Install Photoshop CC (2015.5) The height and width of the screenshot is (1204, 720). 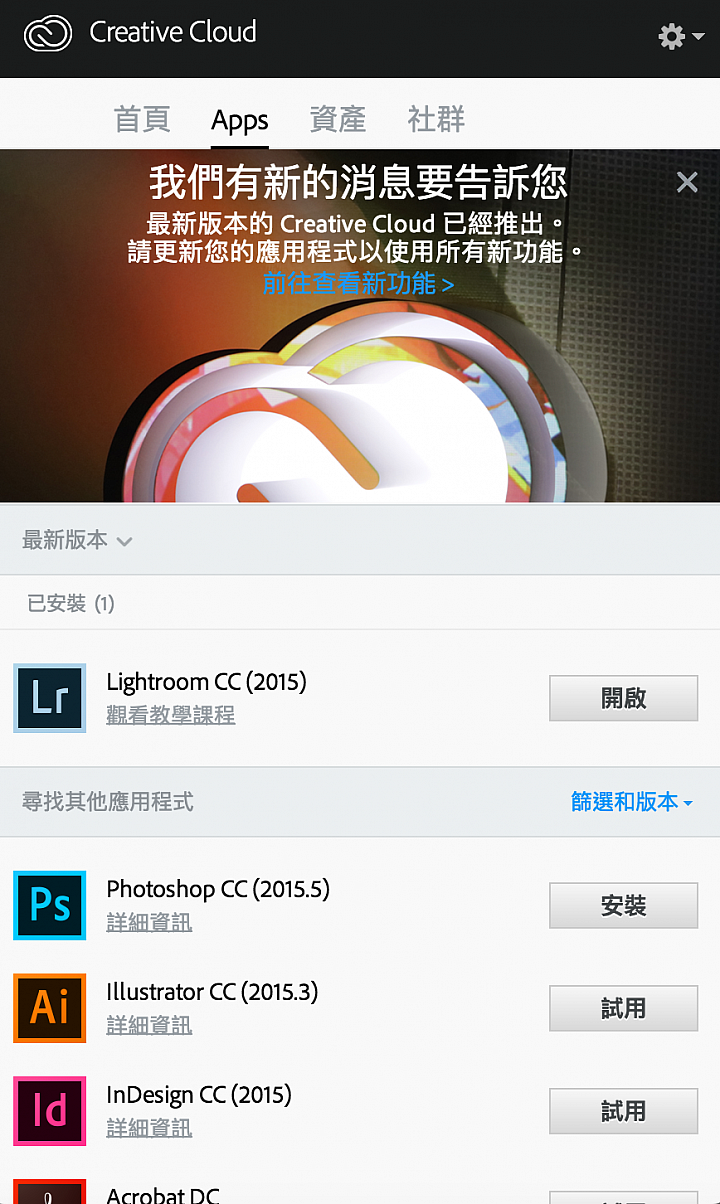(x=623, y=905)
